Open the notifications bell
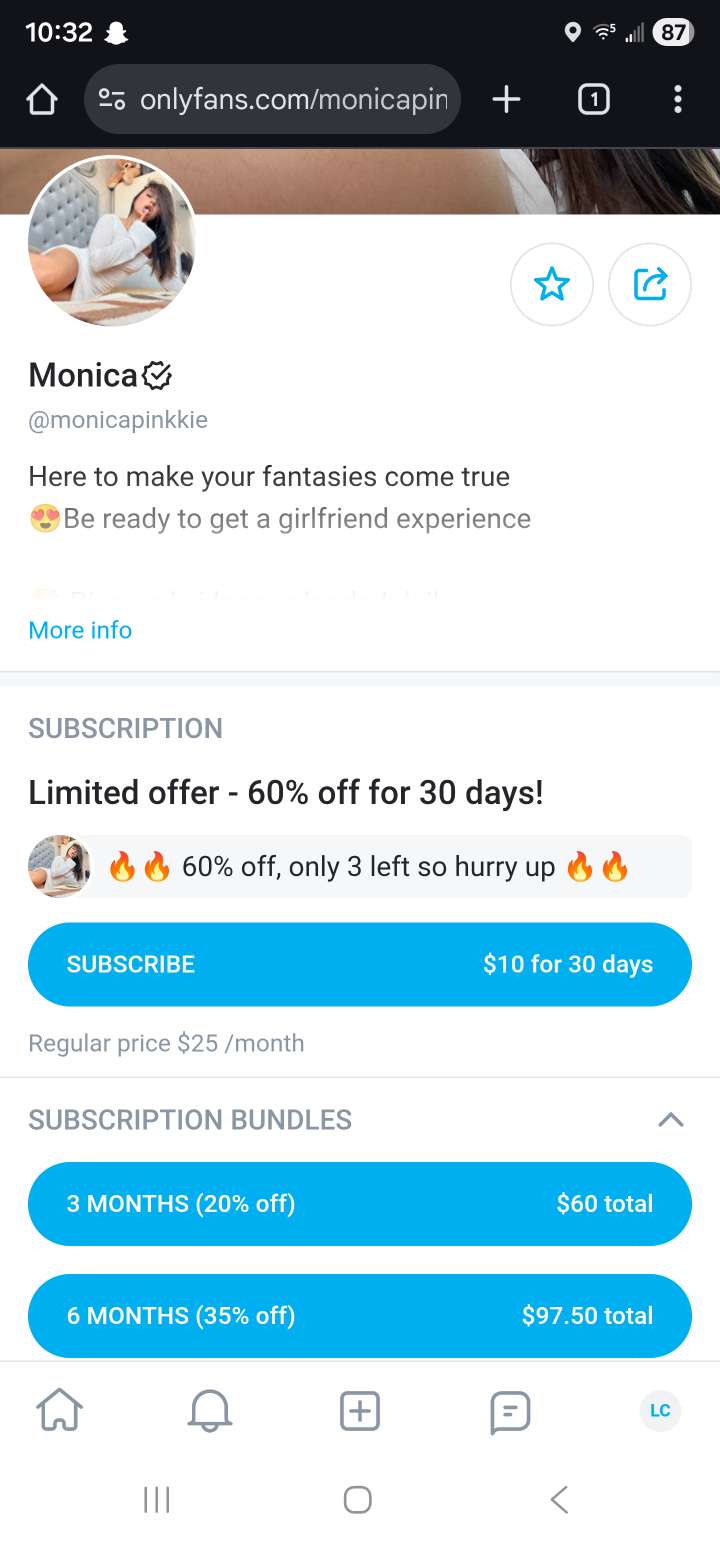The height and width of the screenshot is (1544, 720). click(210, 1411)
